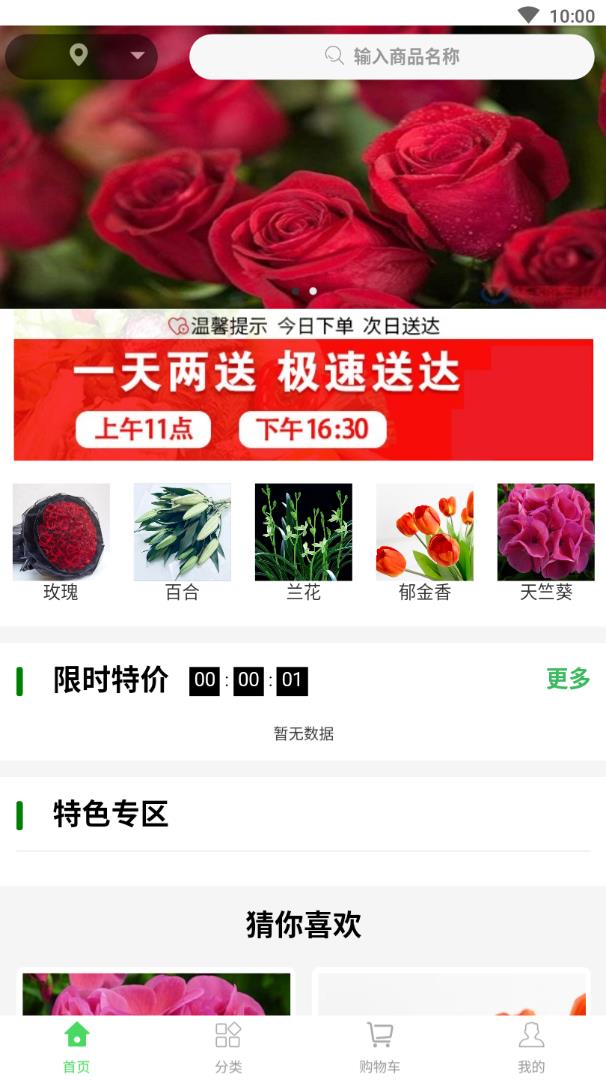This screenshot has height=1080, width=606.
Task: Select the 郁金香 category
Action: click(x=424, y=542)
